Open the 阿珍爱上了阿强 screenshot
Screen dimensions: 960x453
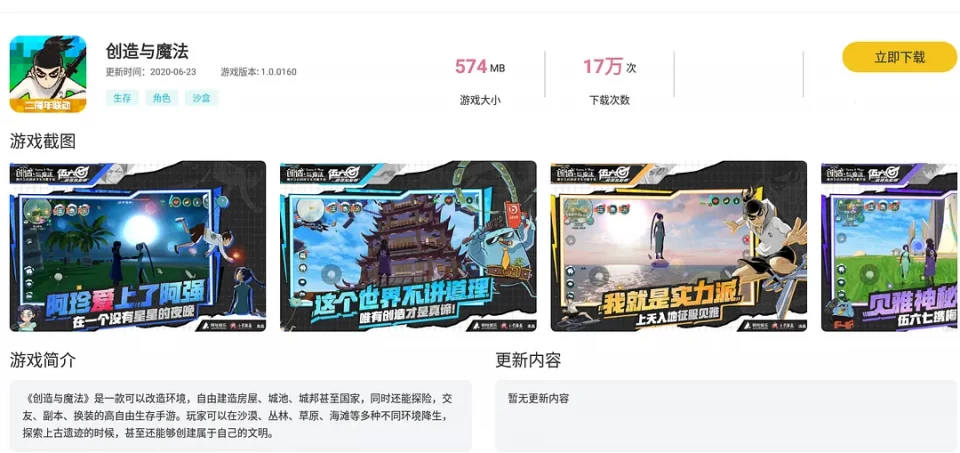coord(138,246)
